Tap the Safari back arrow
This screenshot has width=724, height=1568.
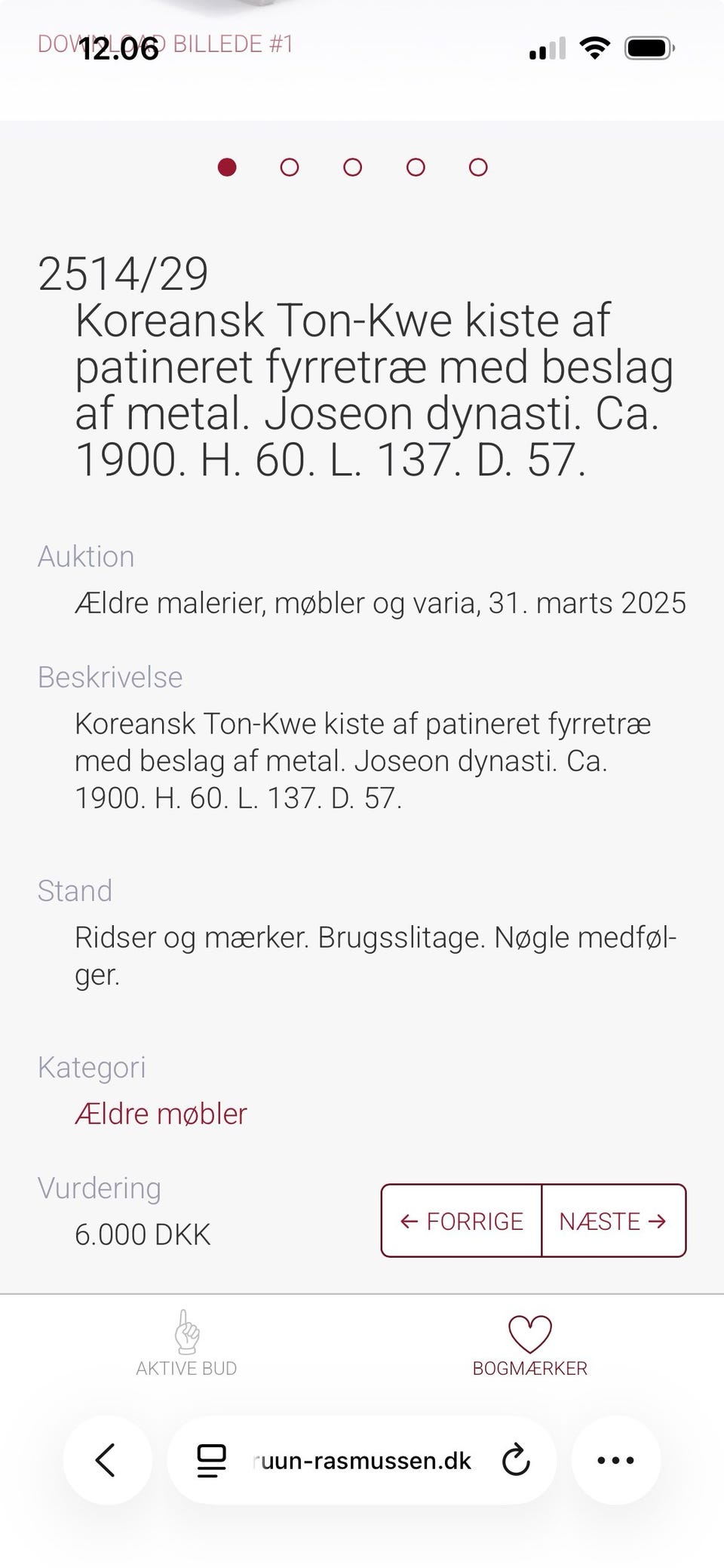pyautogui.click(x=107, y=1459)
